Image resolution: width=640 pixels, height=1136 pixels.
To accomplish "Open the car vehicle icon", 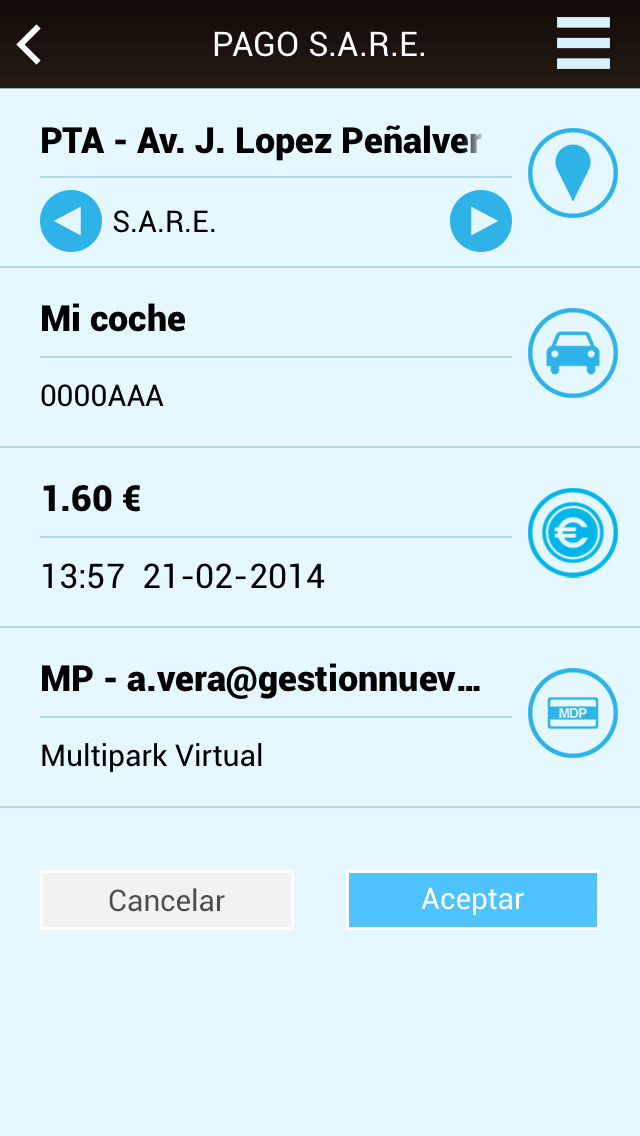I will point(573,353).
